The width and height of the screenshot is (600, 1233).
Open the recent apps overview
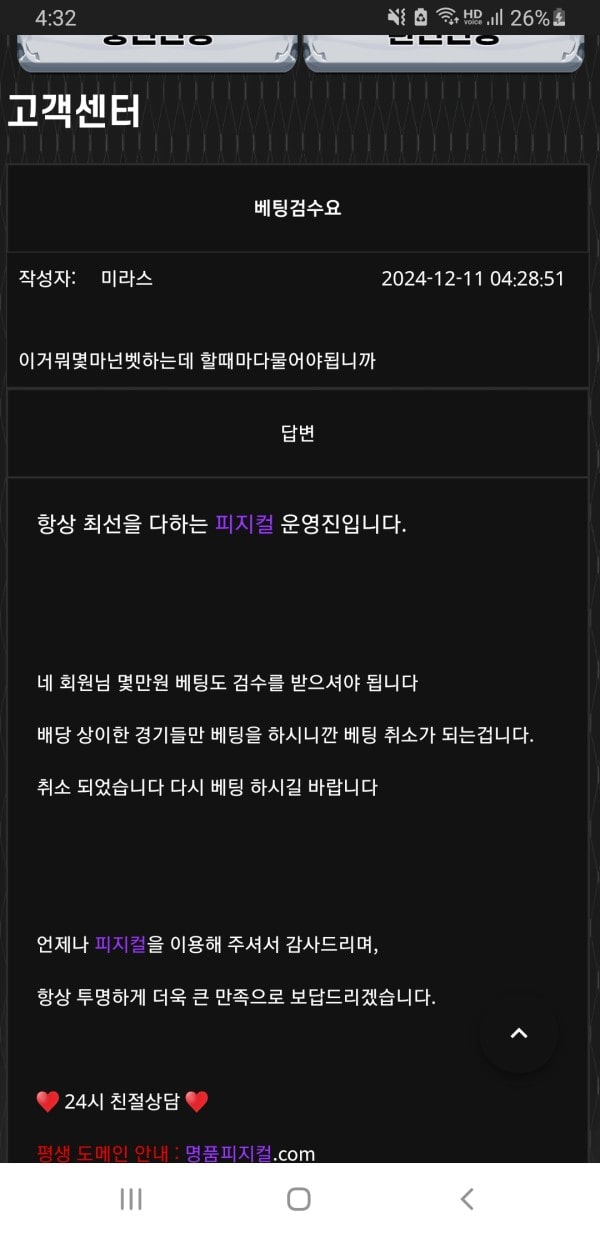[131, 1199]
